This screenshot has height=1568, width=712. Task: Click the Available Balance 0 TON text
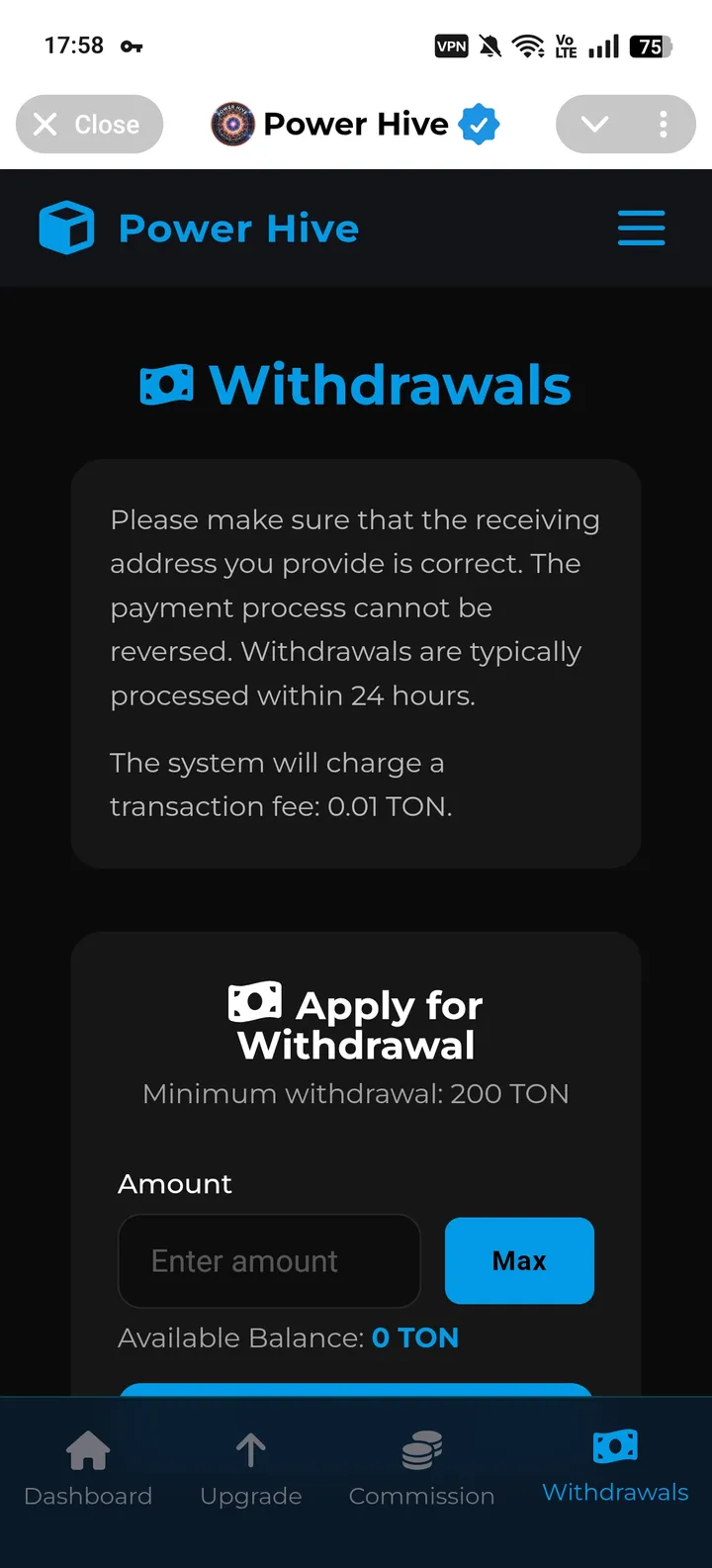287,1337
